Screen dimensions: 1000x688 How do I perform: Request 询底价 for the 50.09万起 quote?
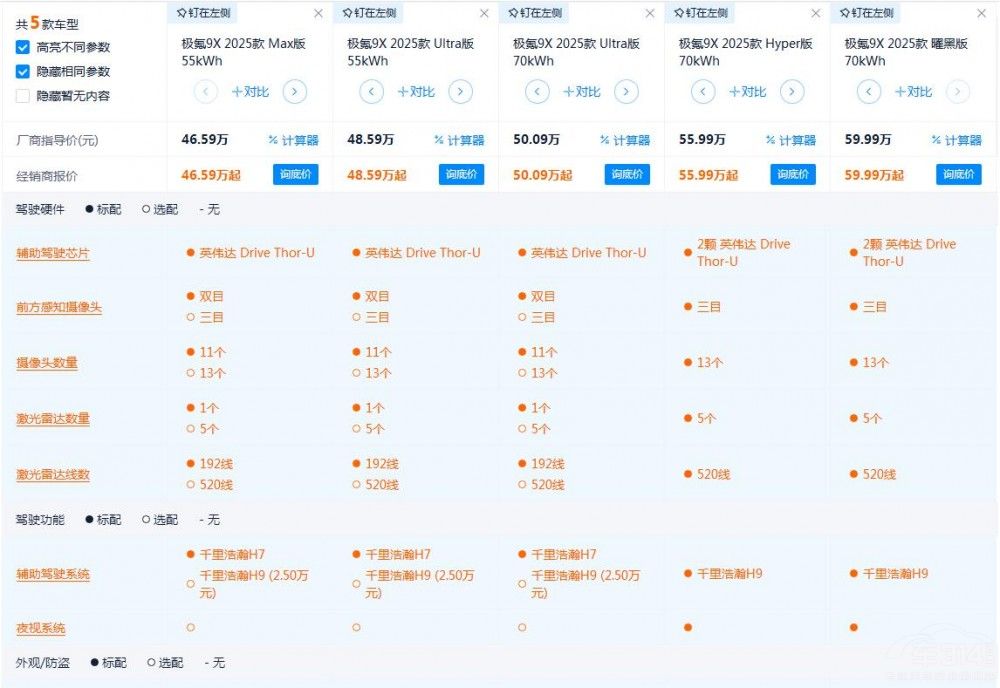click(x=627, y=174)
